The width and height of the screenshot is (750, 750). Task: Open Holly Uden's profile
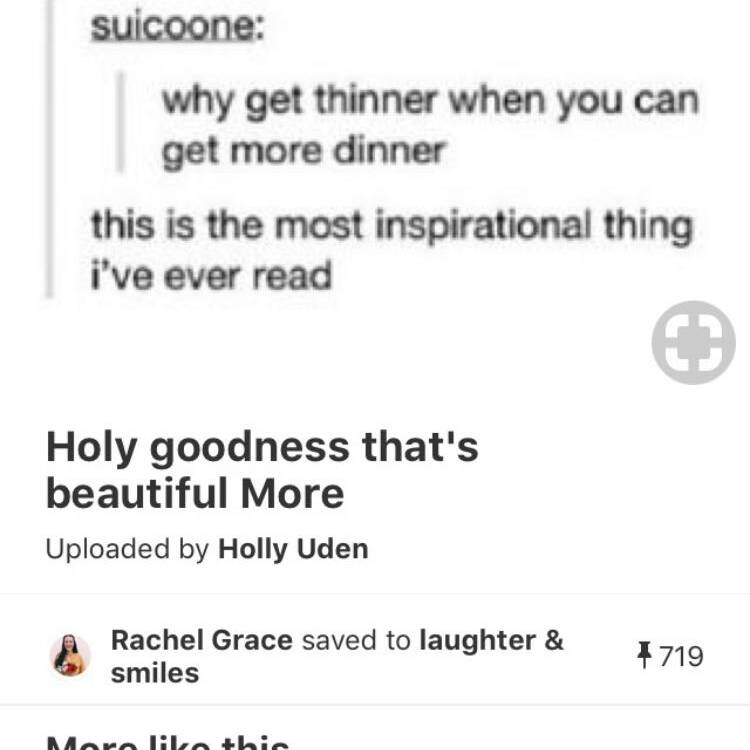pyautogui.click(x=293, y=549)
